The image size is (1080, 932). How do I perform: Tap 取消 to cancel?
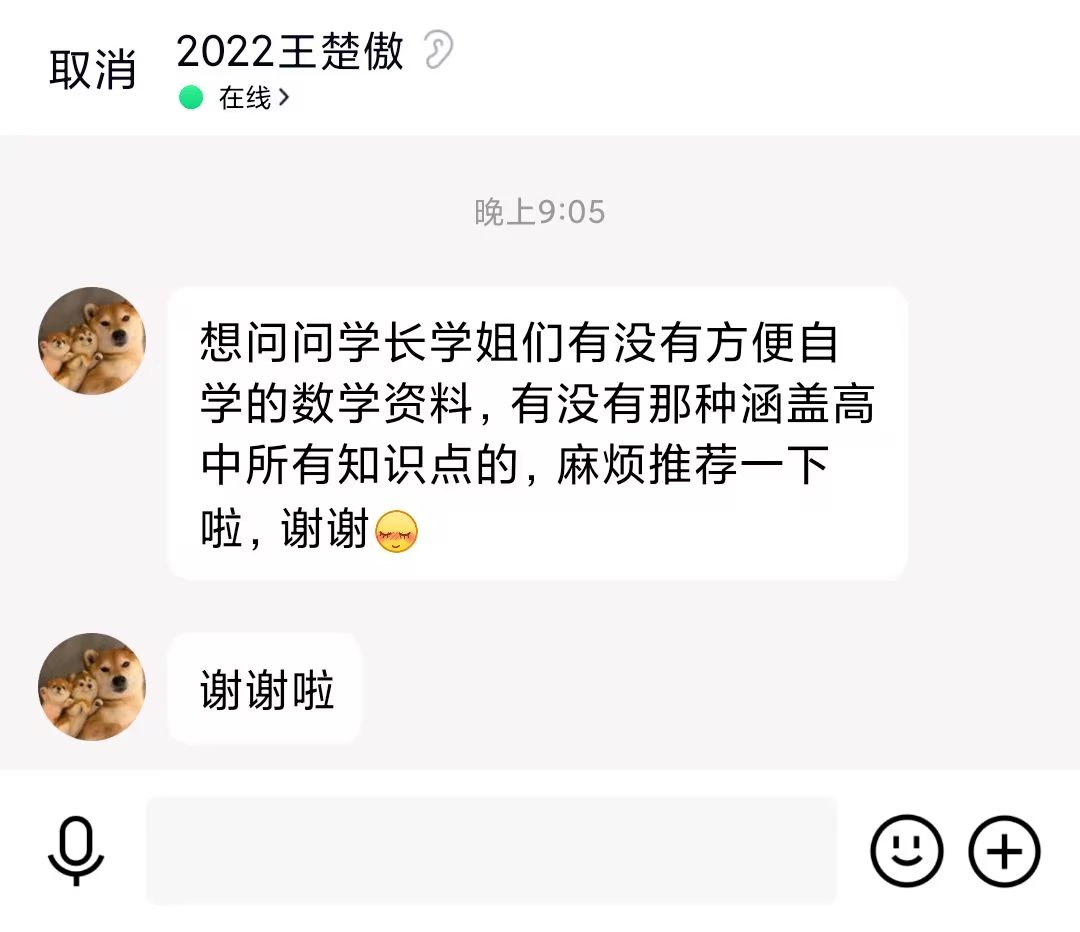coord(92,69)
